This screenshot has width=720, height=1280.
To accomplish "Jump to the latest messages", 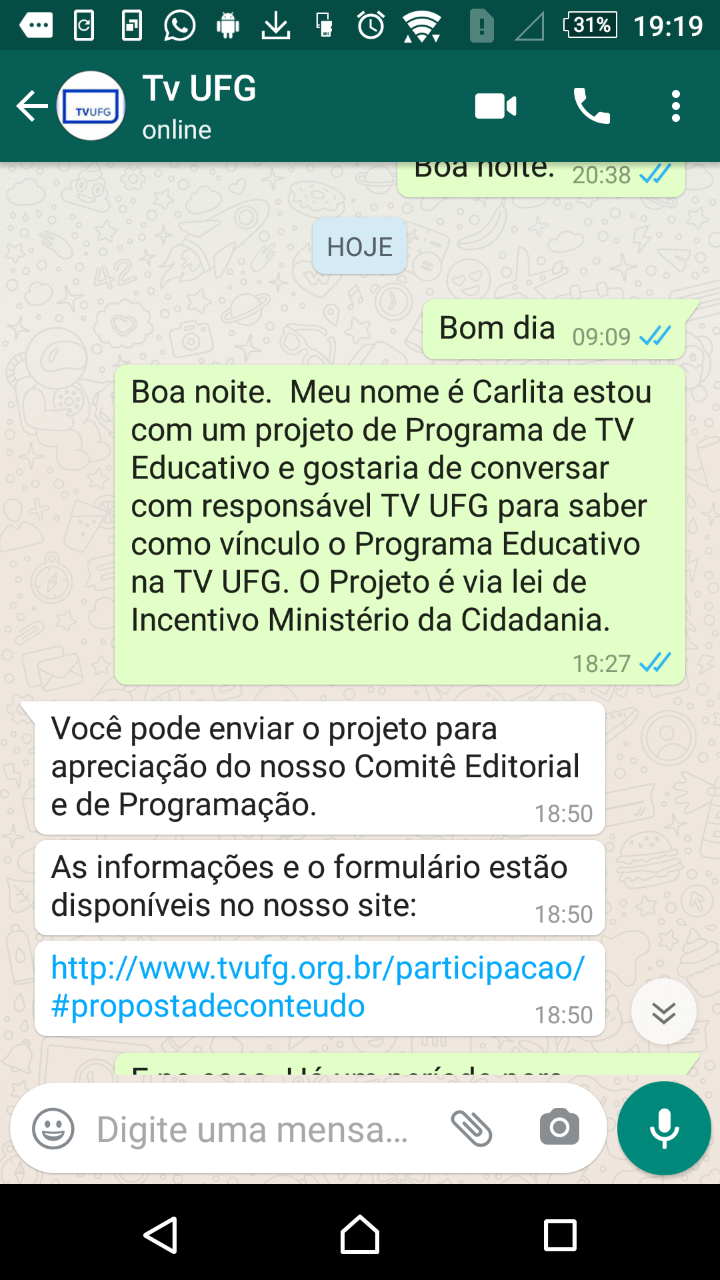I will 664,1012.
